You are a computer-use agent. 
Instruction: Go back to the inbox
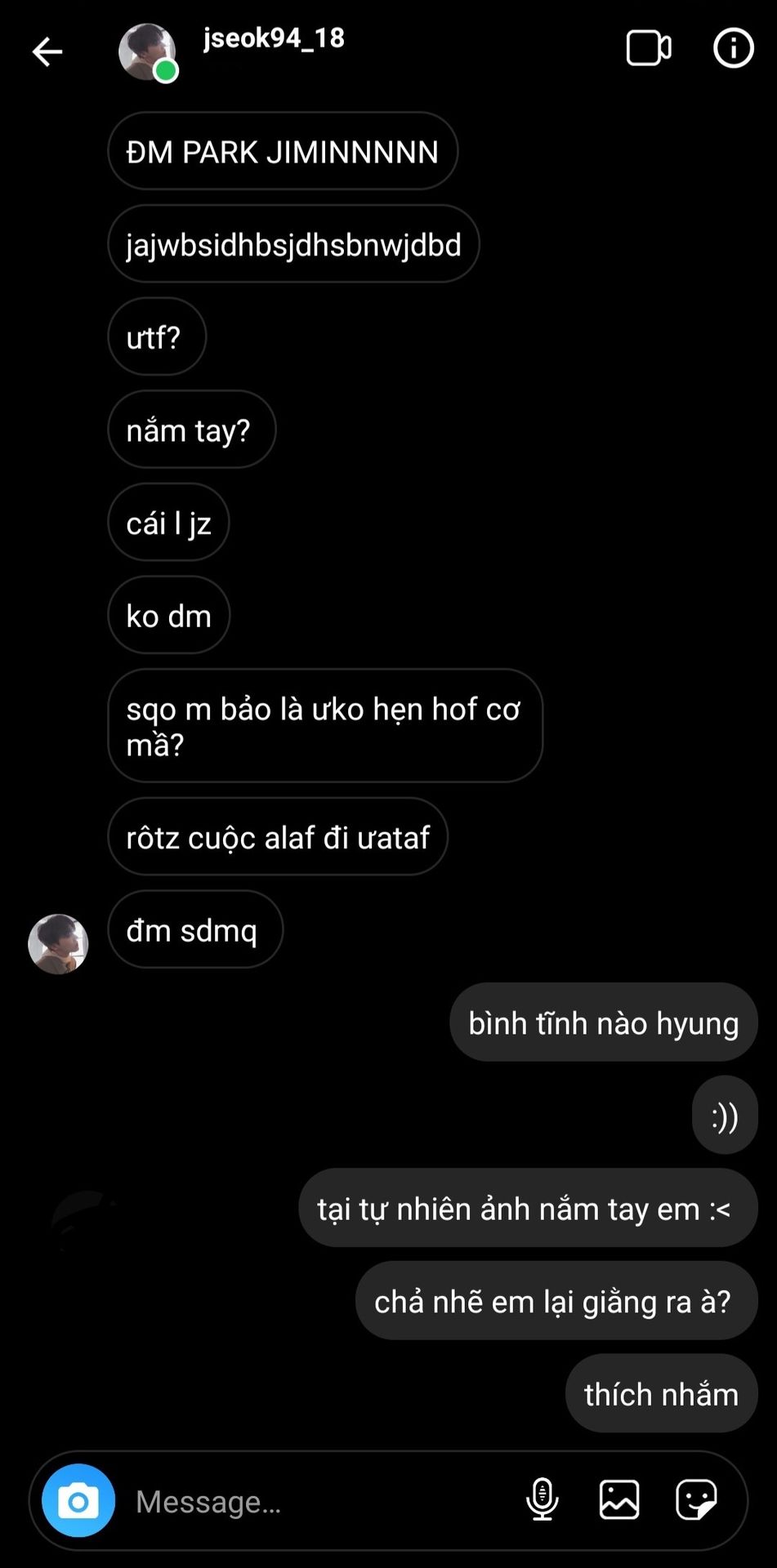[x=47, y=51]
